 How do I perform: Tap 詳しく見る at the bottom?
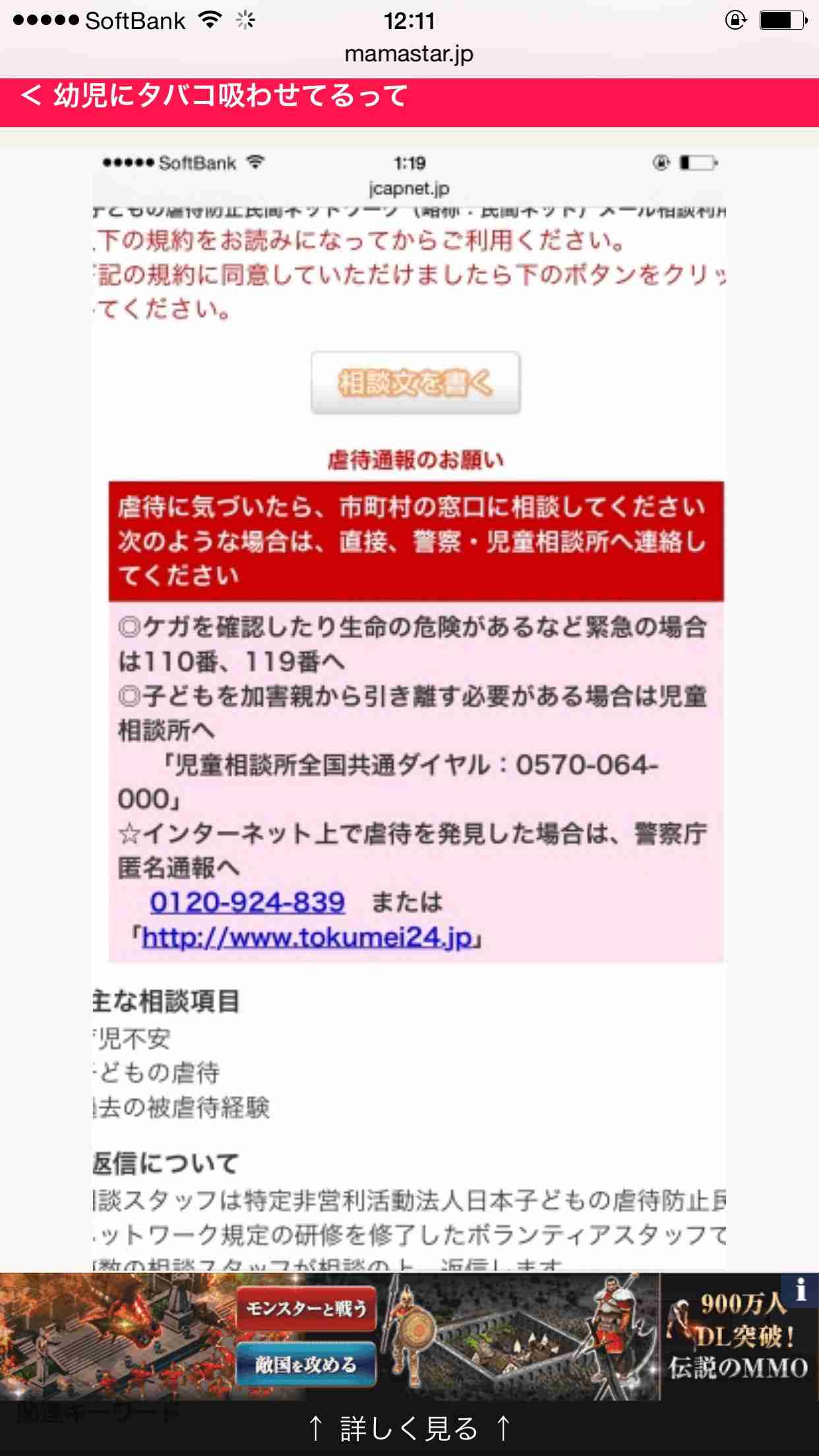tap(409, 1430)
